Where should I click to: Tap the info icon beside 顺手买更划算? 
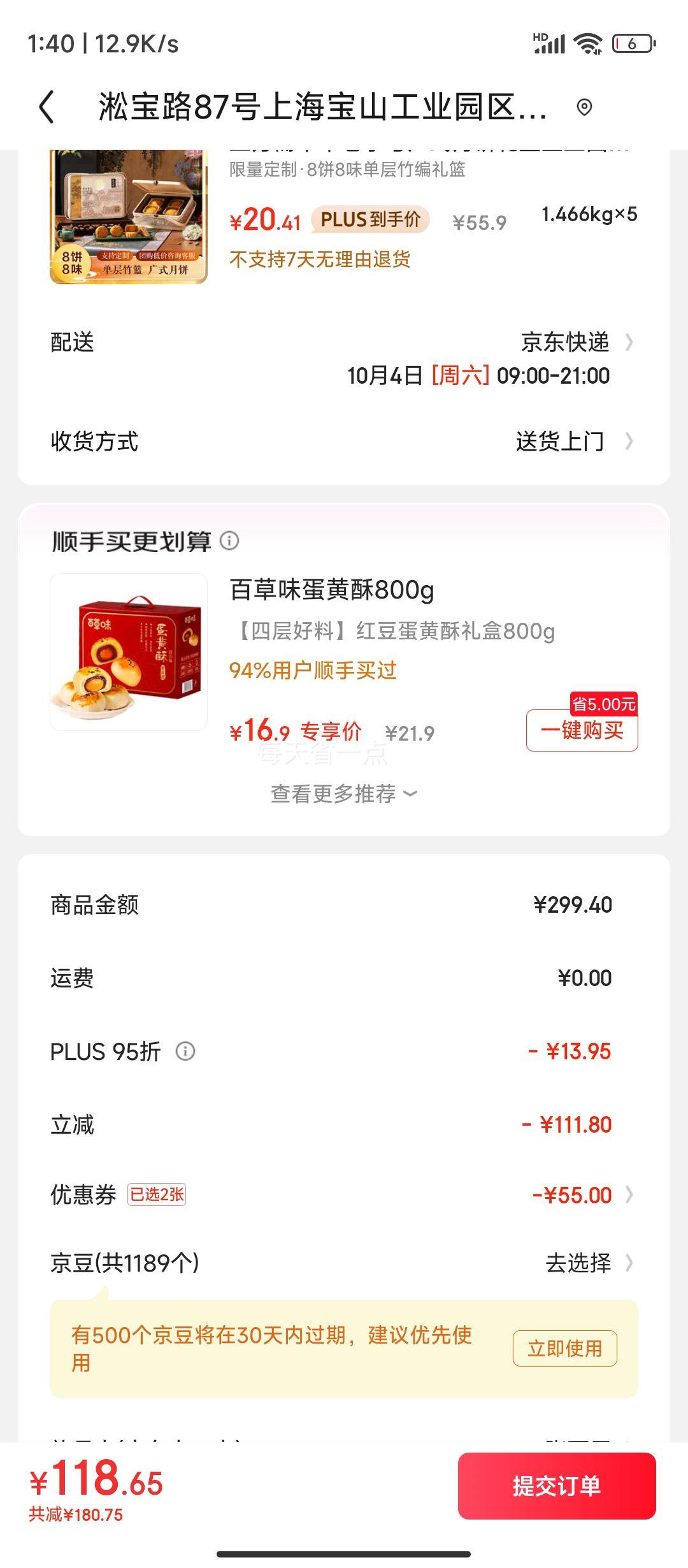(x=229, y=541)
